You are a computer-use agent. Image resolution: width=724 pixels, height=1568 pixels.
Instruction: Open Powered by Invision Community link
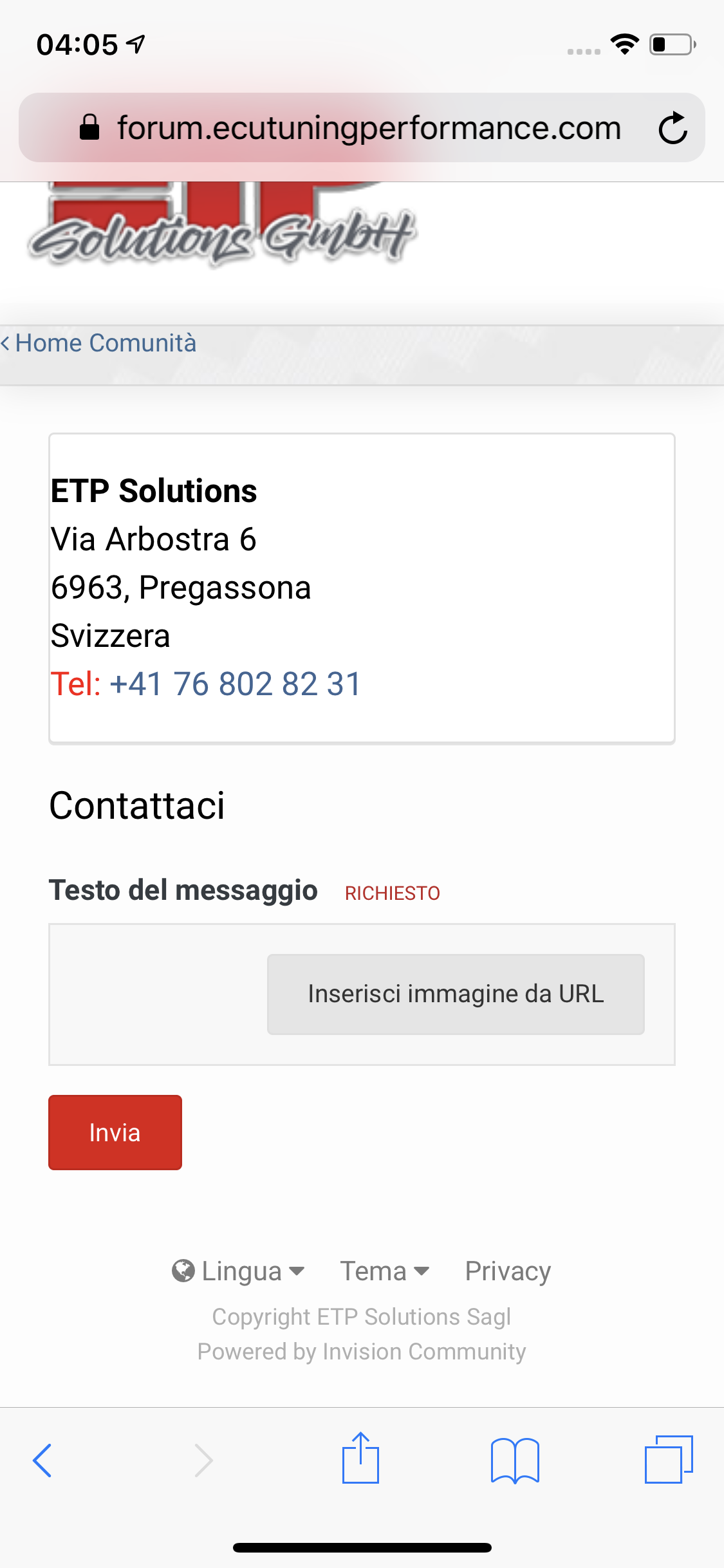[x=362, y=1352]
